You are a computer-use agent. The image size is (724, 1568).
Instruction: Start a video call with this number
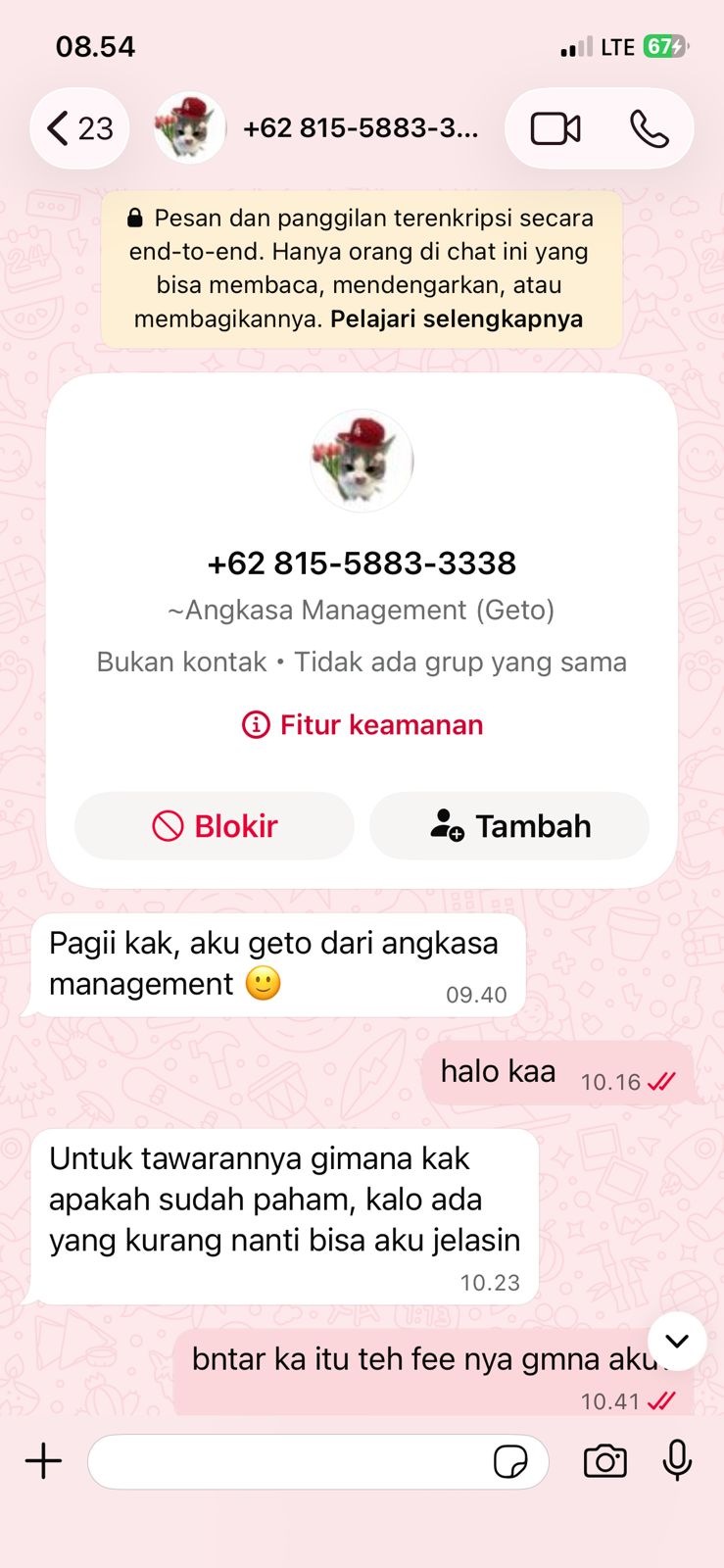pos(555,128)
